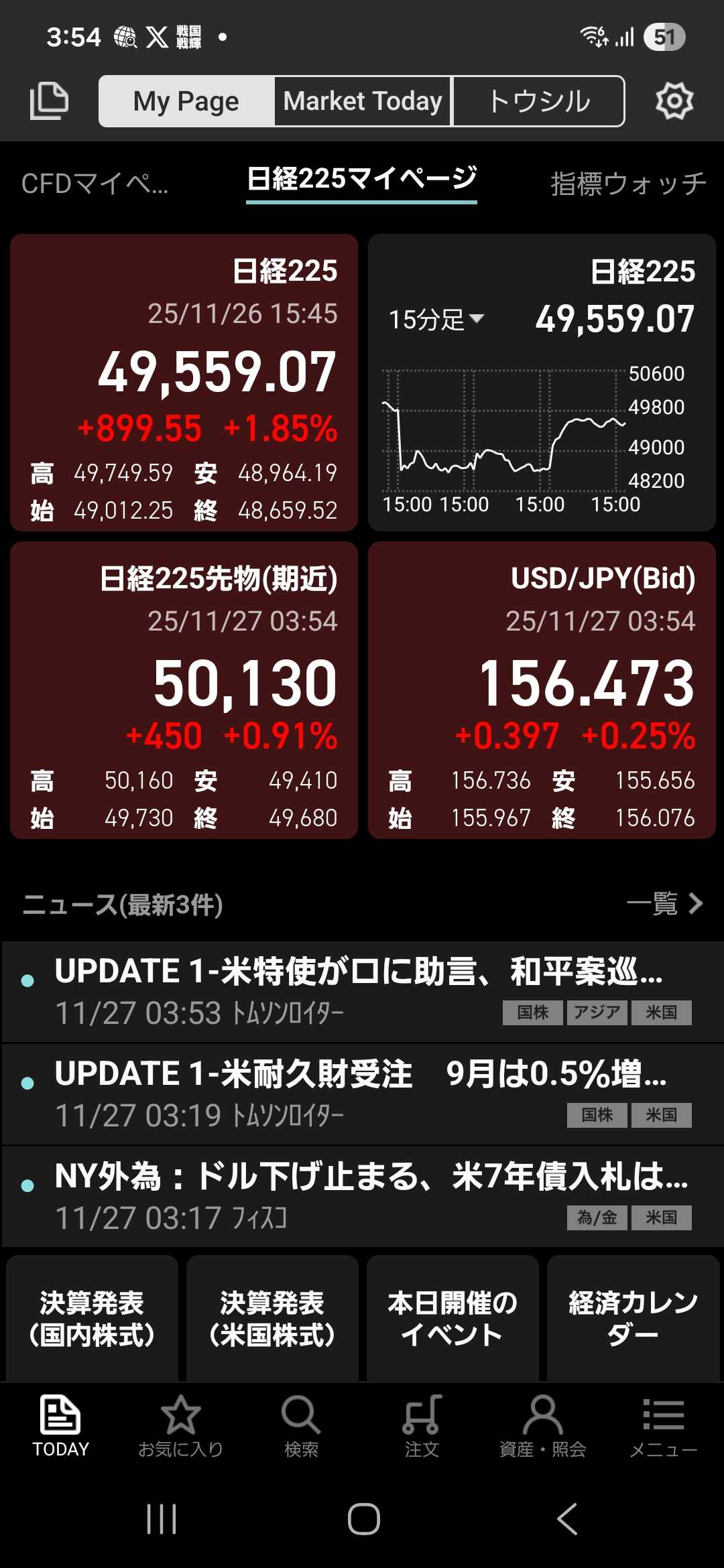Screen dimensions: 724x1568
Task: Open 決算発表(米国株式)
Action: pos(272,1318)
